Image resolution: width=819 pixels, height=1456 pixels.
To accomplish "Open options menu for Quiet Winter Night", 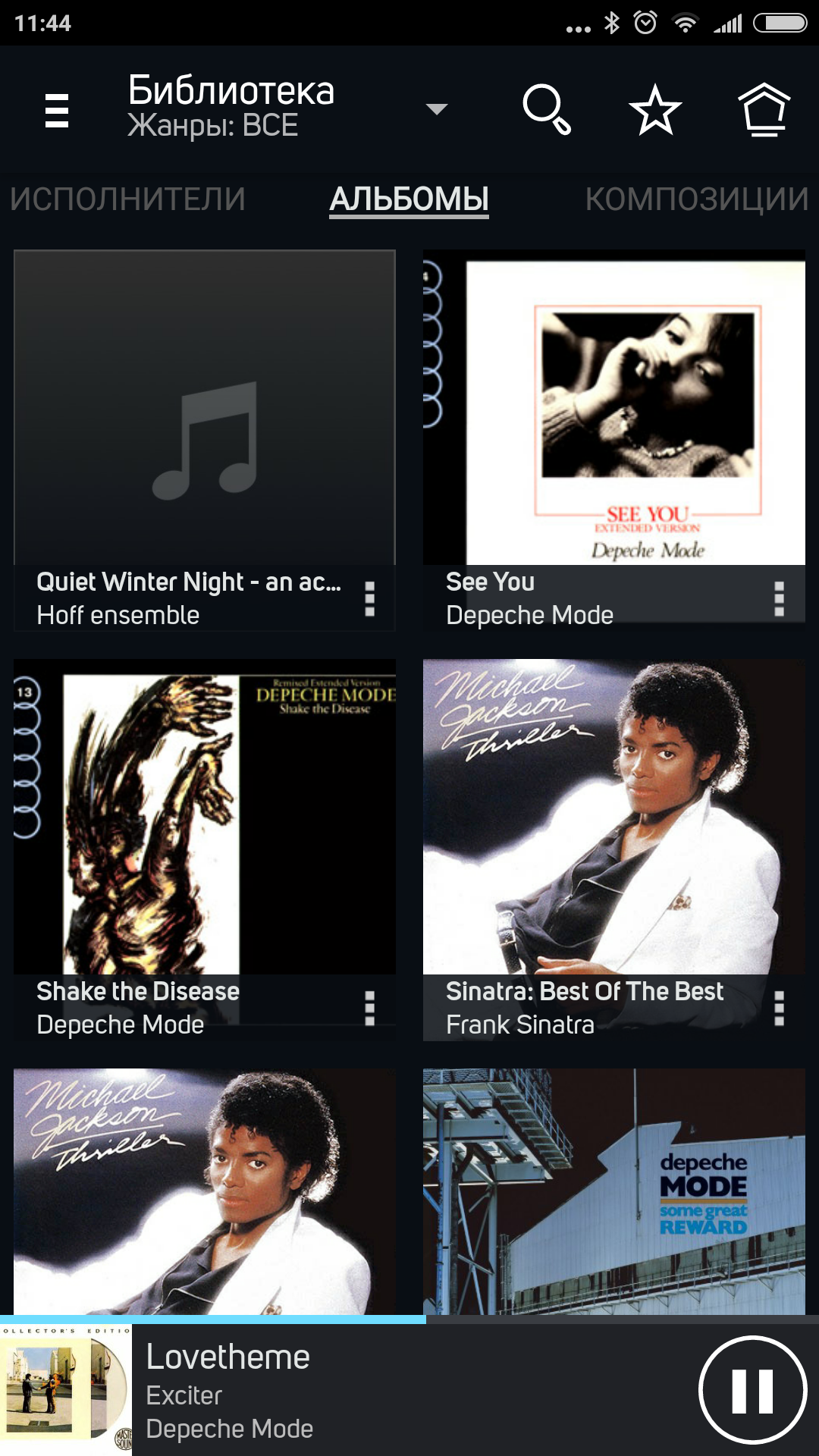I will pos(370,599).
